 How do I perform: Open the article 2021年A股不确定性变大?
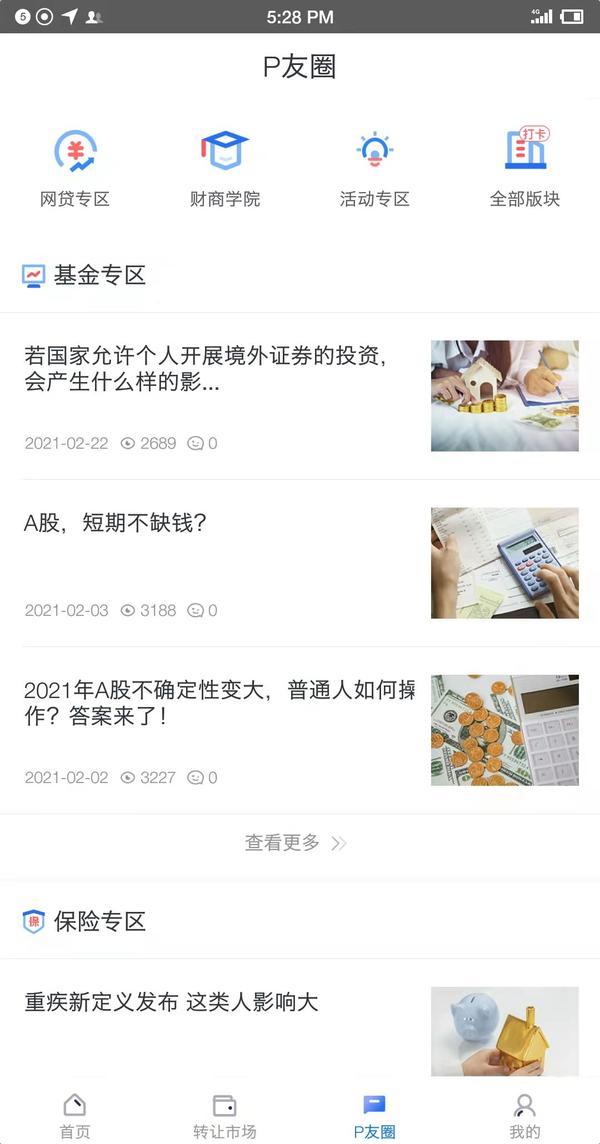coord(300,730)
